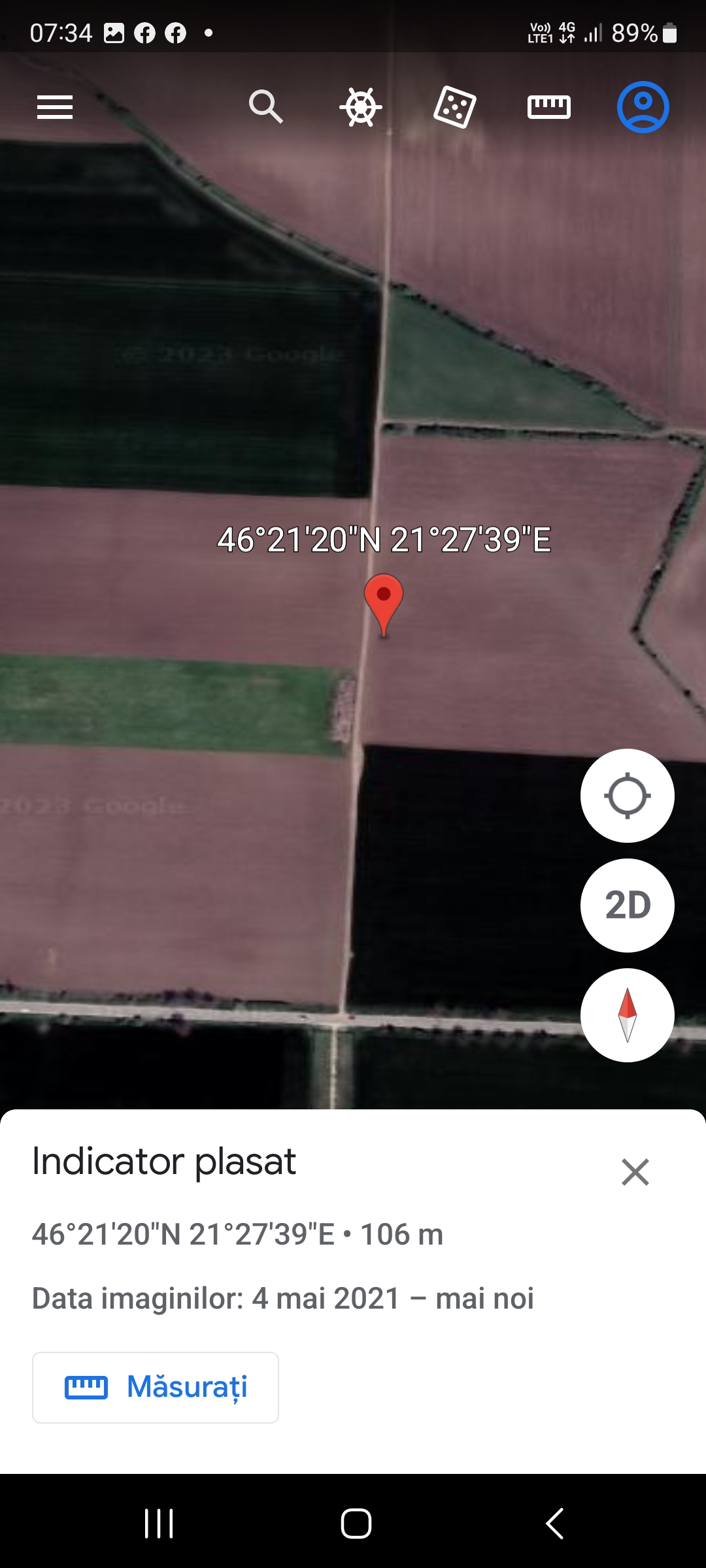
Task: Open the account profile icon
Action: point(643,107)
